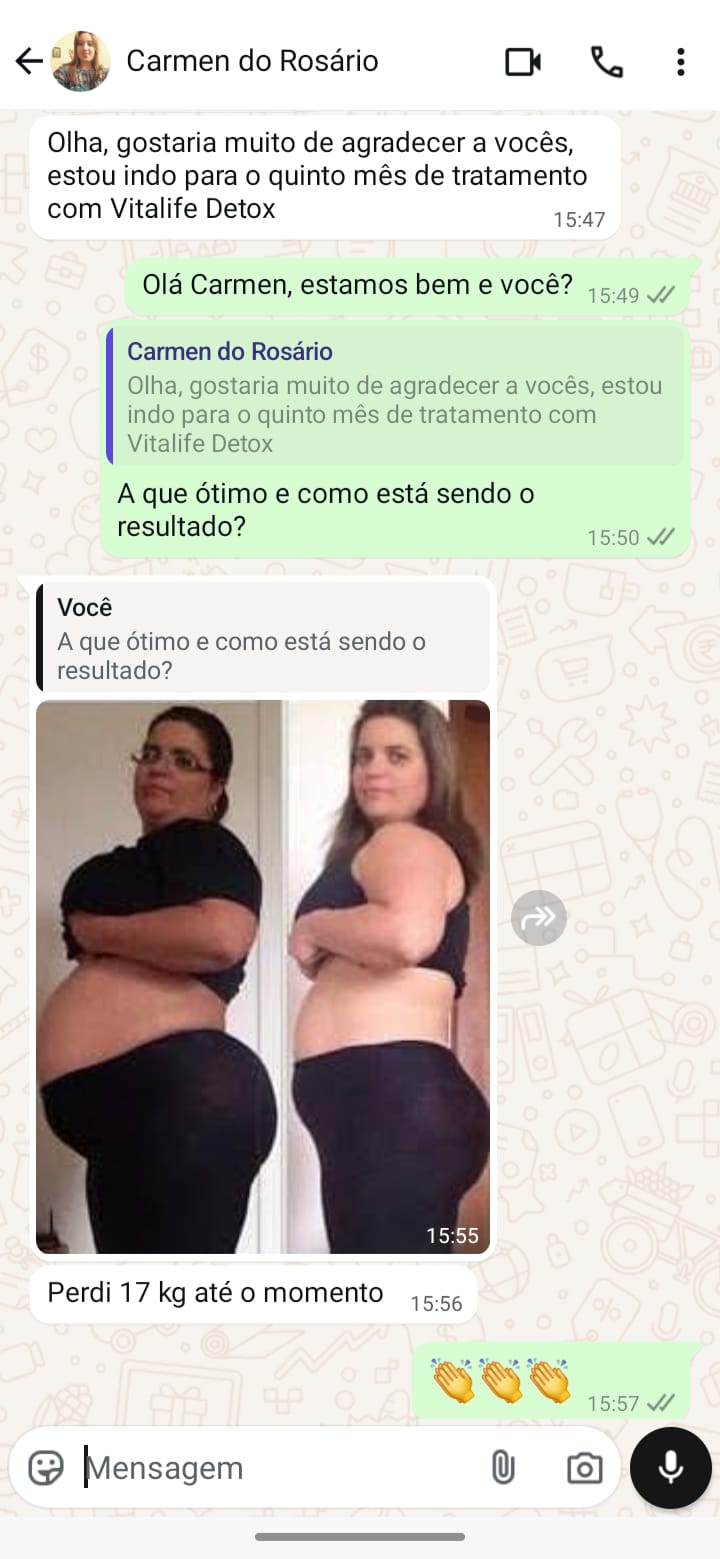Jump to the quoted 'Você' message
The width and height of the screenshot is (720, 1559).
tap(264, 638)
